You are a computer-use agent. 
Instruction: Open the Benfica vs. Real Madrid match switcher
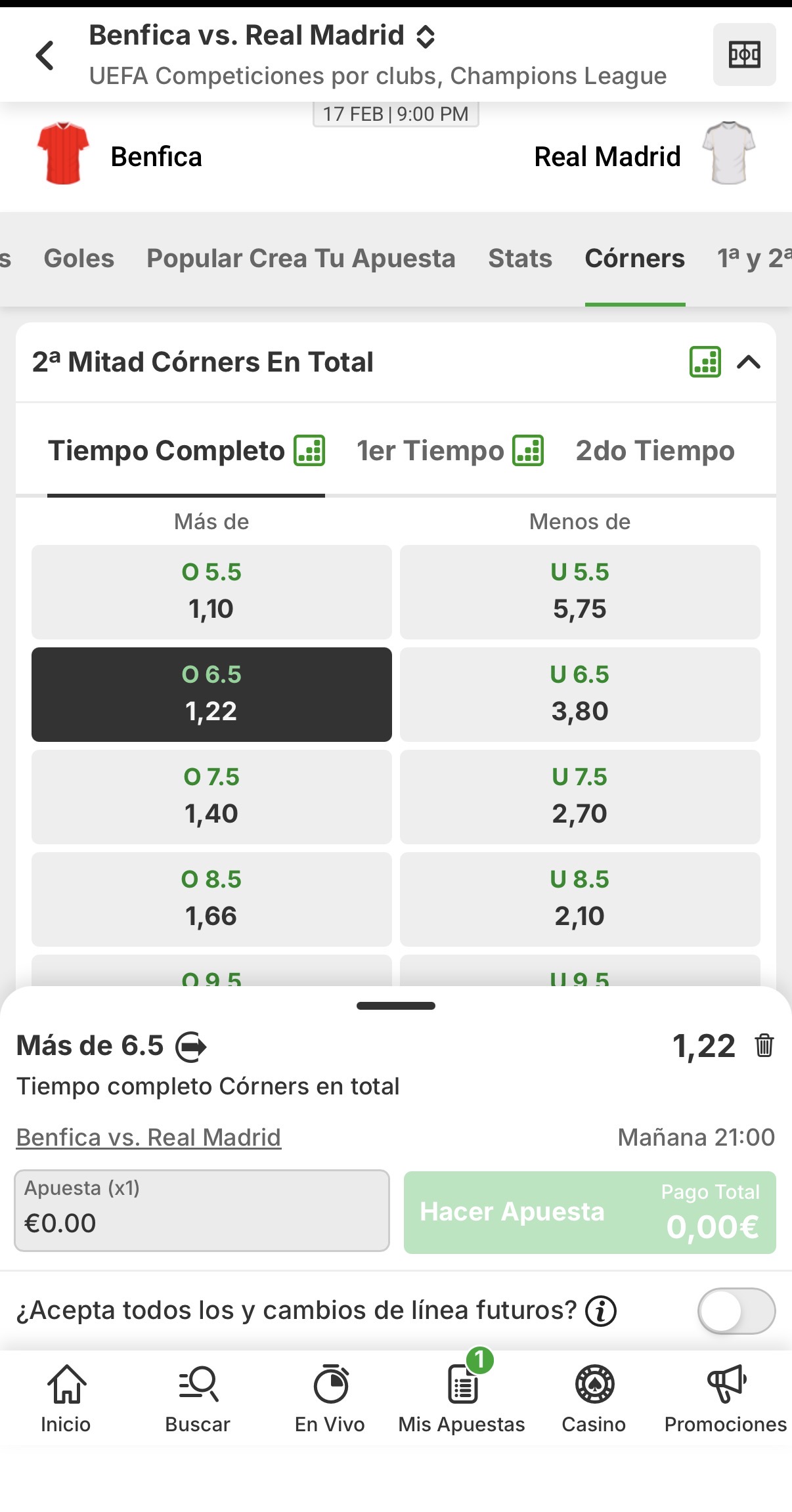point(426,37)
